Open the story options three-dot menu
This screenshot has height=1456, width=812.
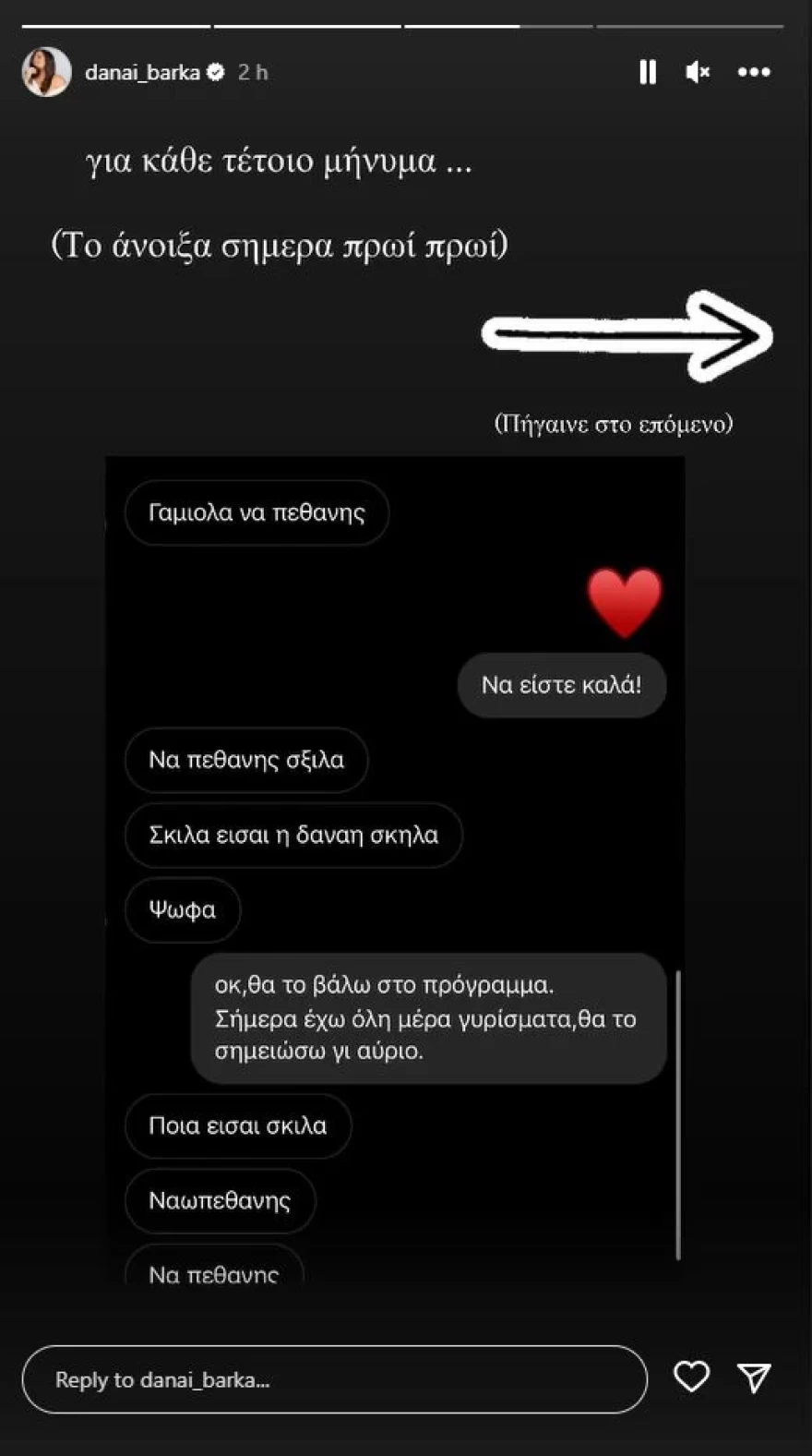[754, 71]
